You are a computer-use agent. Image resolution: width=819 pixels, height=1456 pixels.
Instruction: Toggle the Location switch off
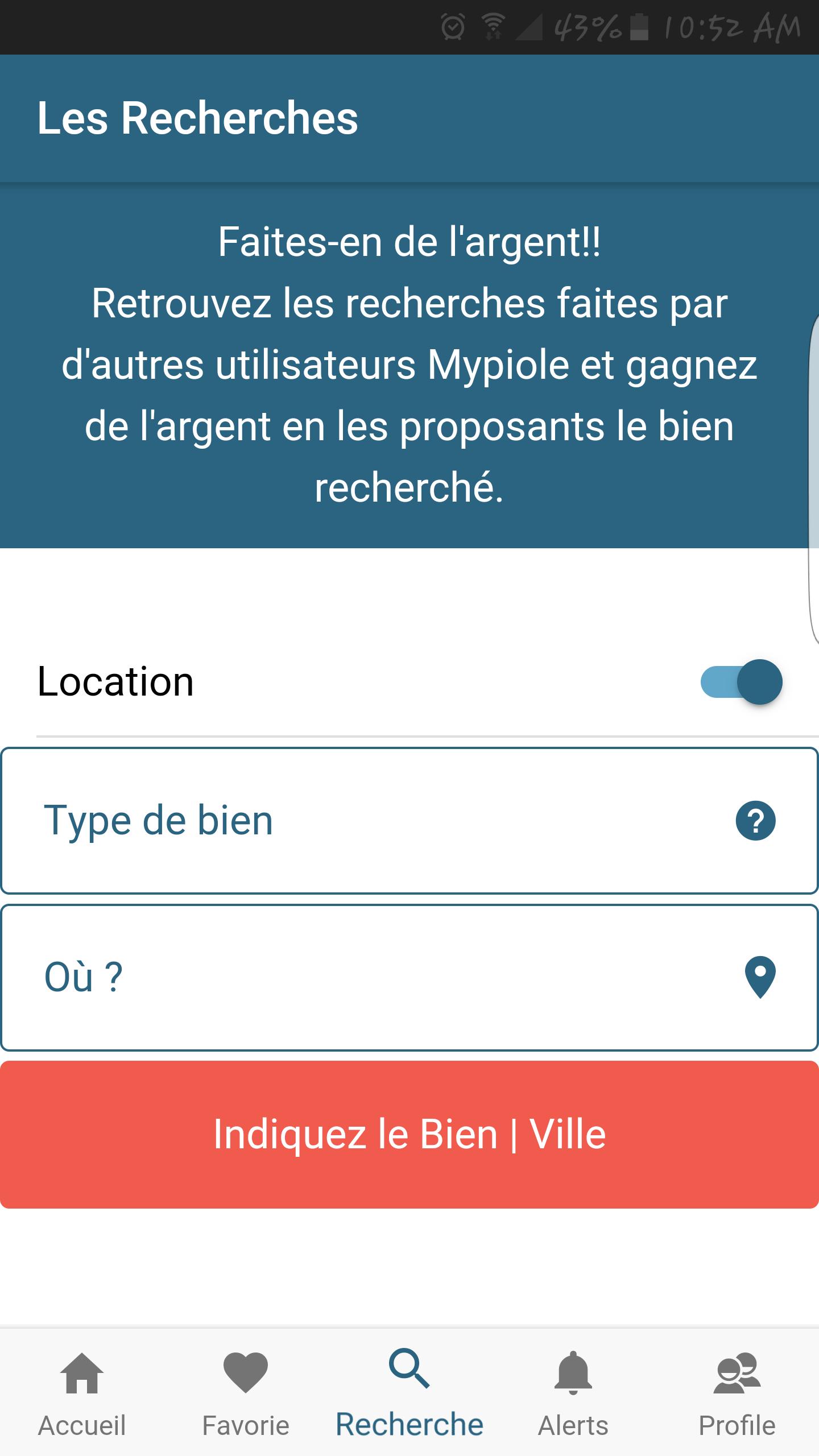tap(742, 682)
